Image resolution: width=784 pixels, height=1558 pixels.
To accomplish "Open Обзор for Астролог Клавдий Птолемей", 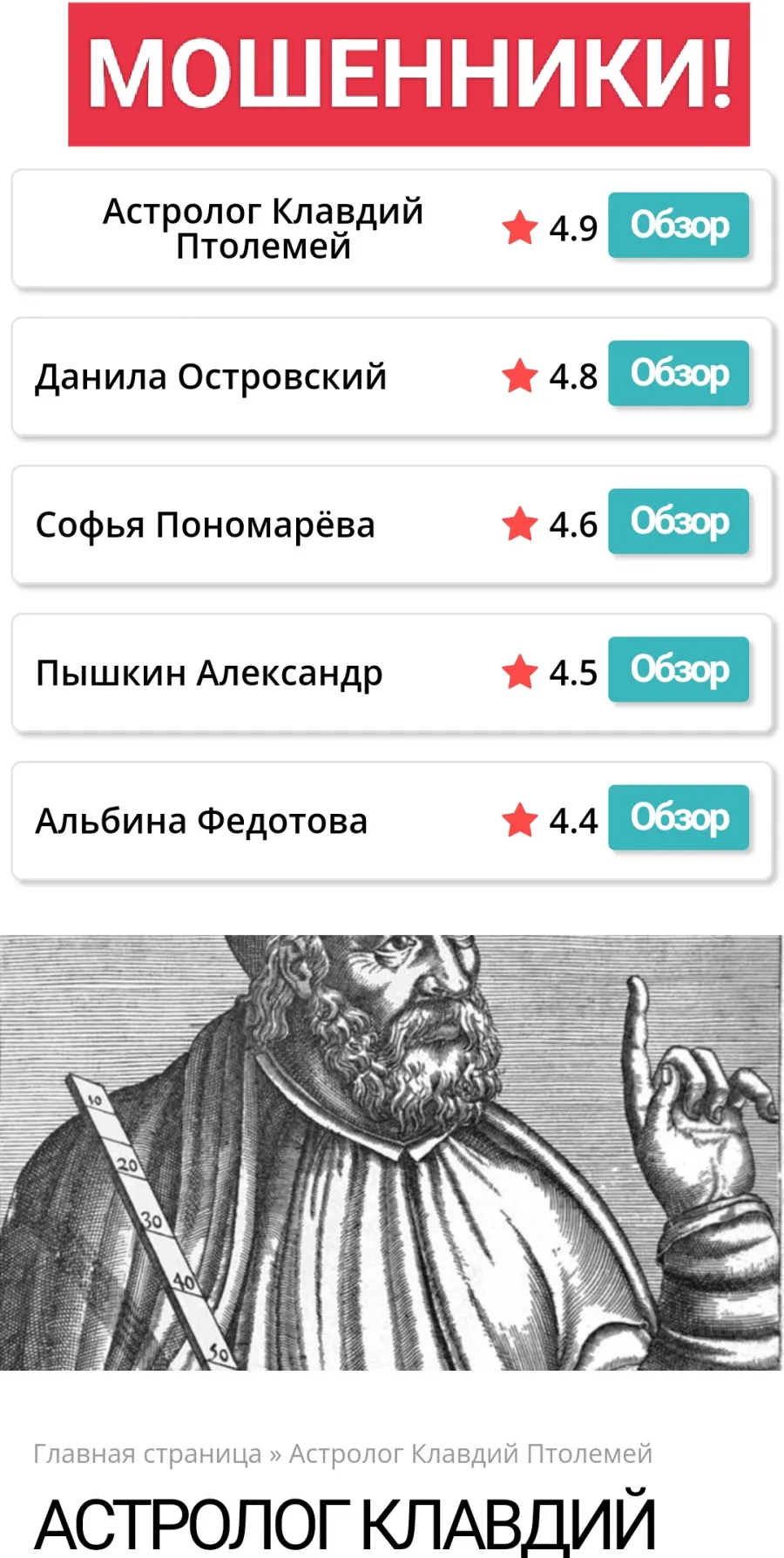I will [x=679, y=225].
